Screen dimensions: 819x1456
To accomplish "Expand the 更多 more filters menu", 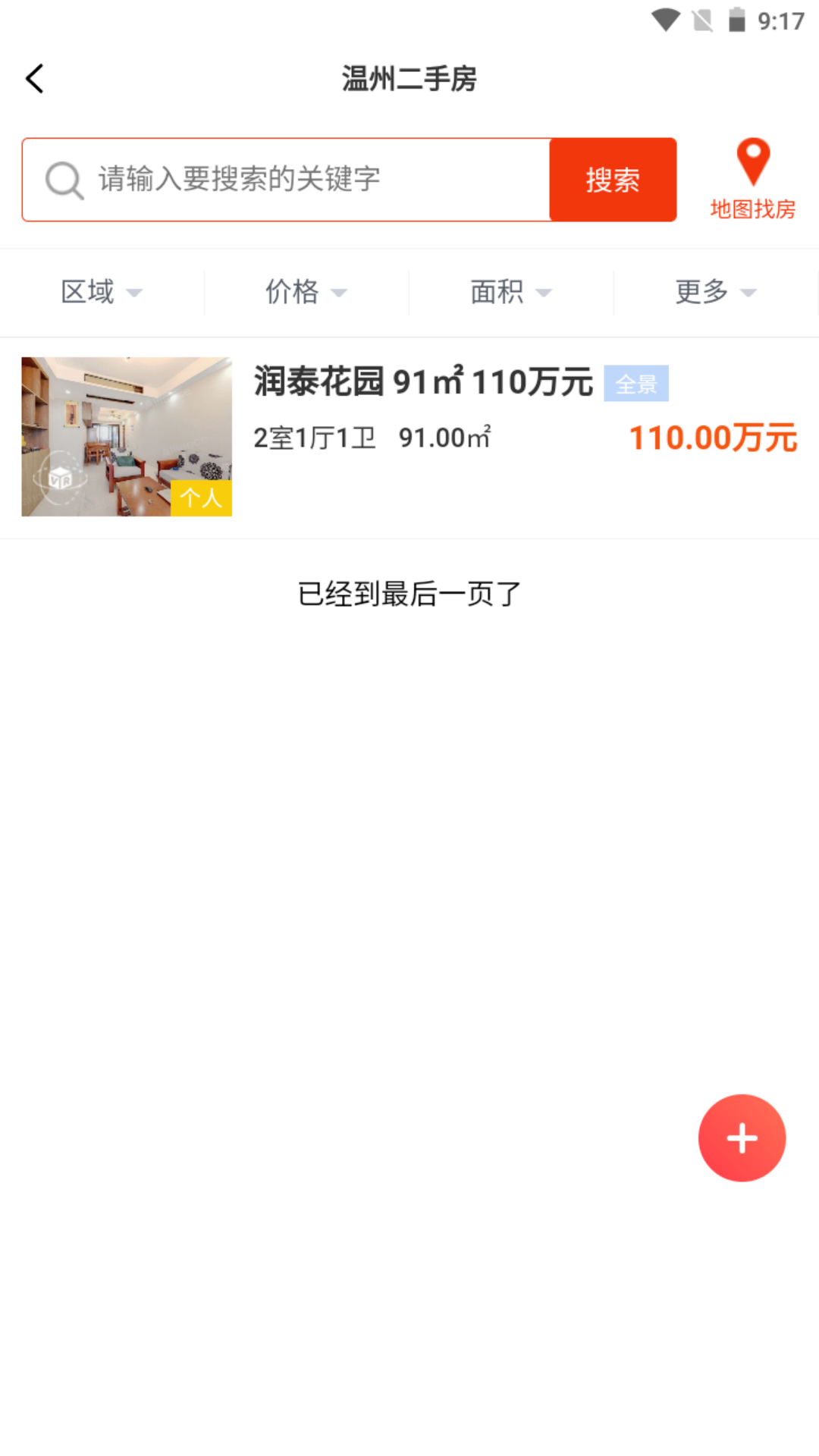I will coord(714,292).
